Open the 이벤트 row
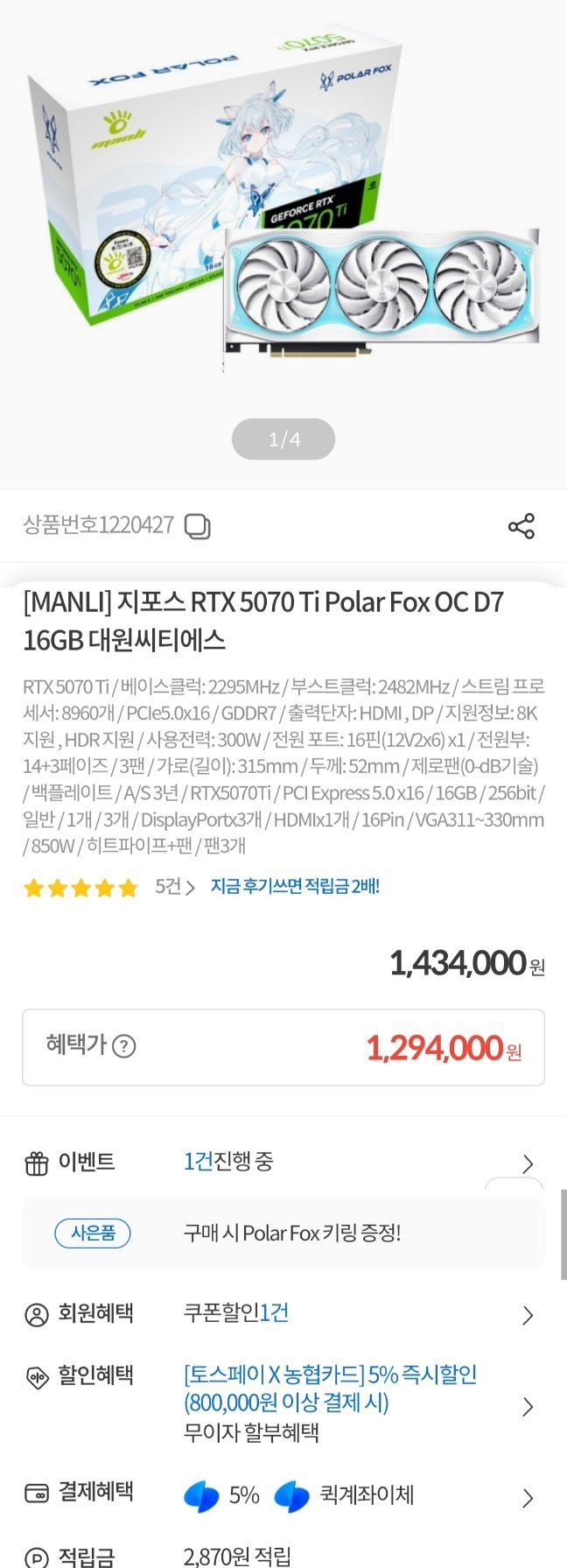This screenshot has height=1568, width=567. [527, 1164]
